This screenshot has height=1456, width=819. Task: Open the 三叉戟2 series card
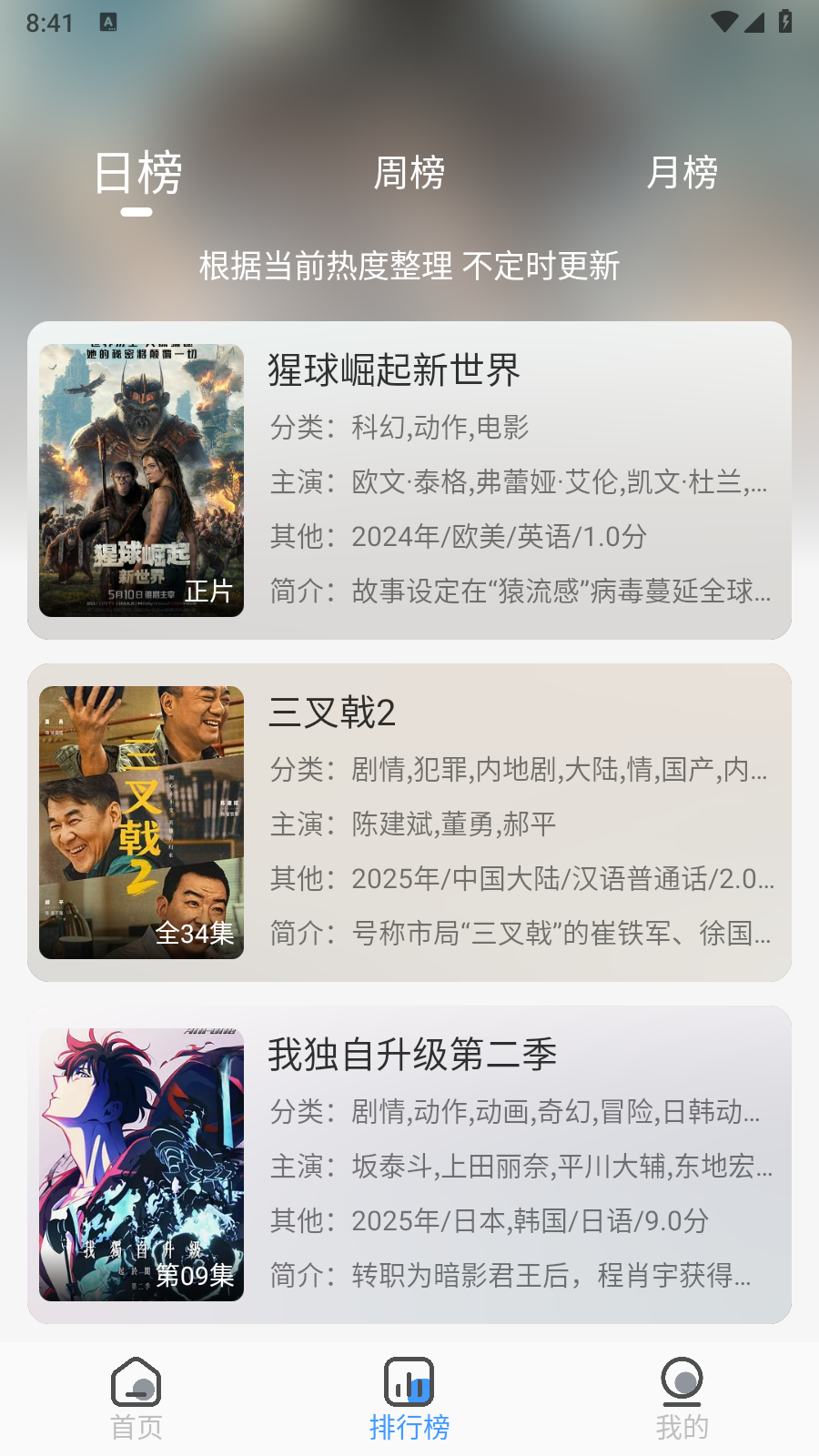(x=409, y=823)
